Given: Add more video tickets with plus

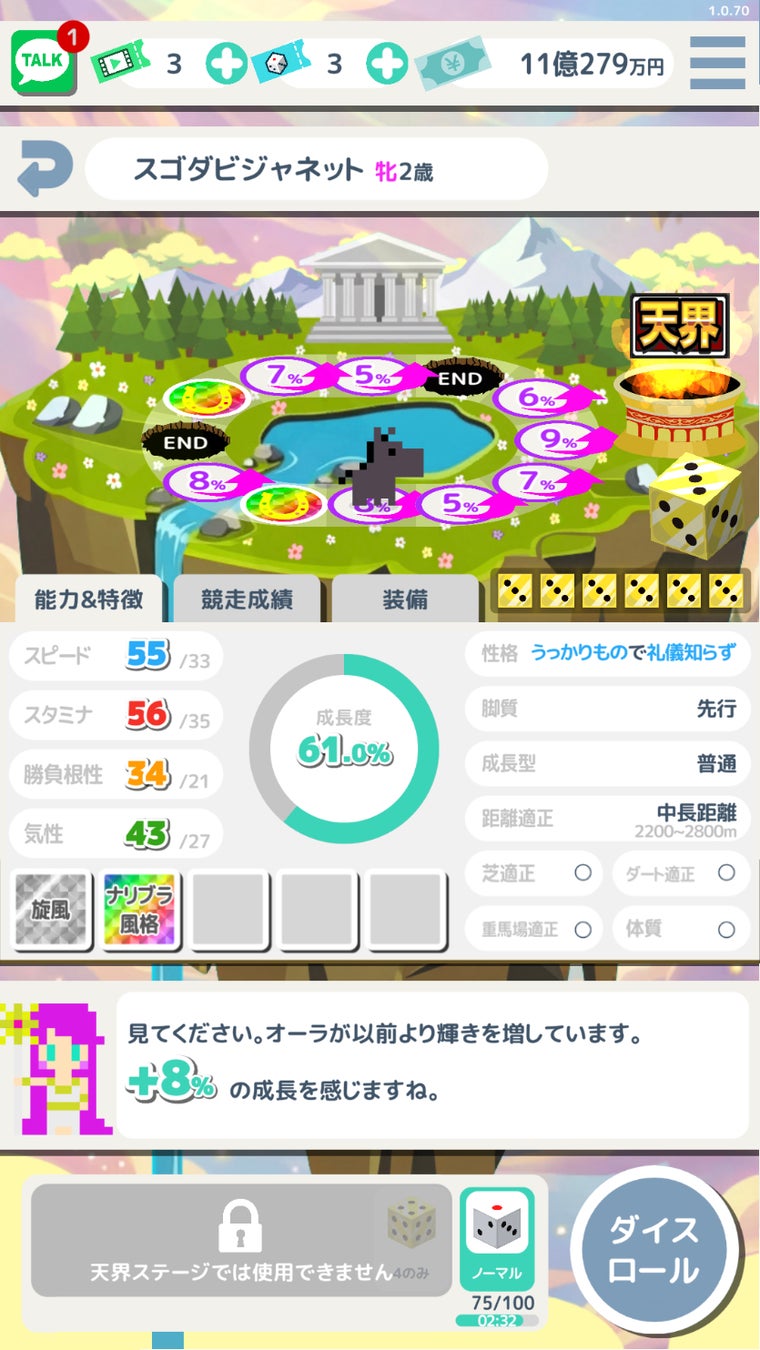Looking at the screenshot, I should click(226, 64).
